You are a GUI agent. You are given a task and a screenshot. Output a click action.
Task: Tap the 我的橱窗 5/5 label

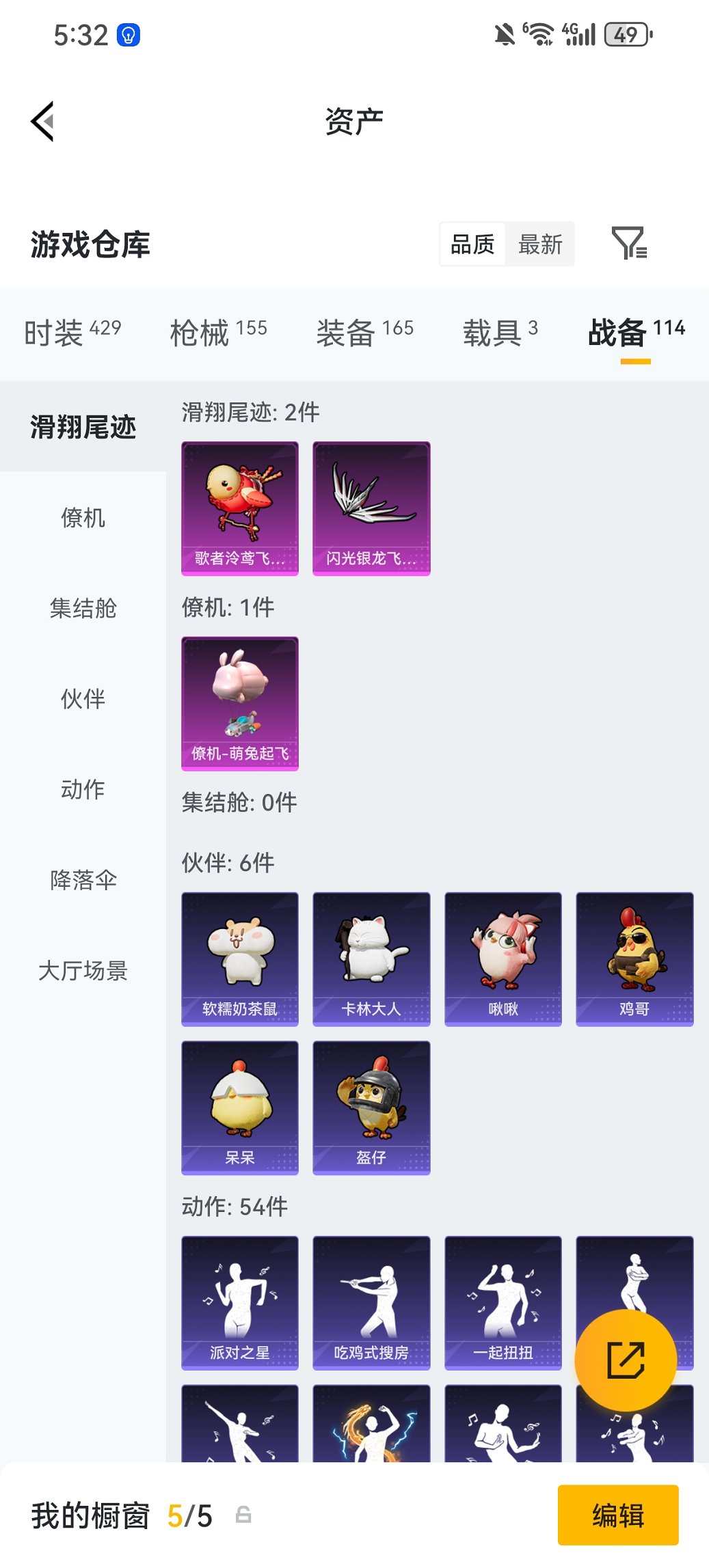pyautogui.click(x=120, y=1515)
